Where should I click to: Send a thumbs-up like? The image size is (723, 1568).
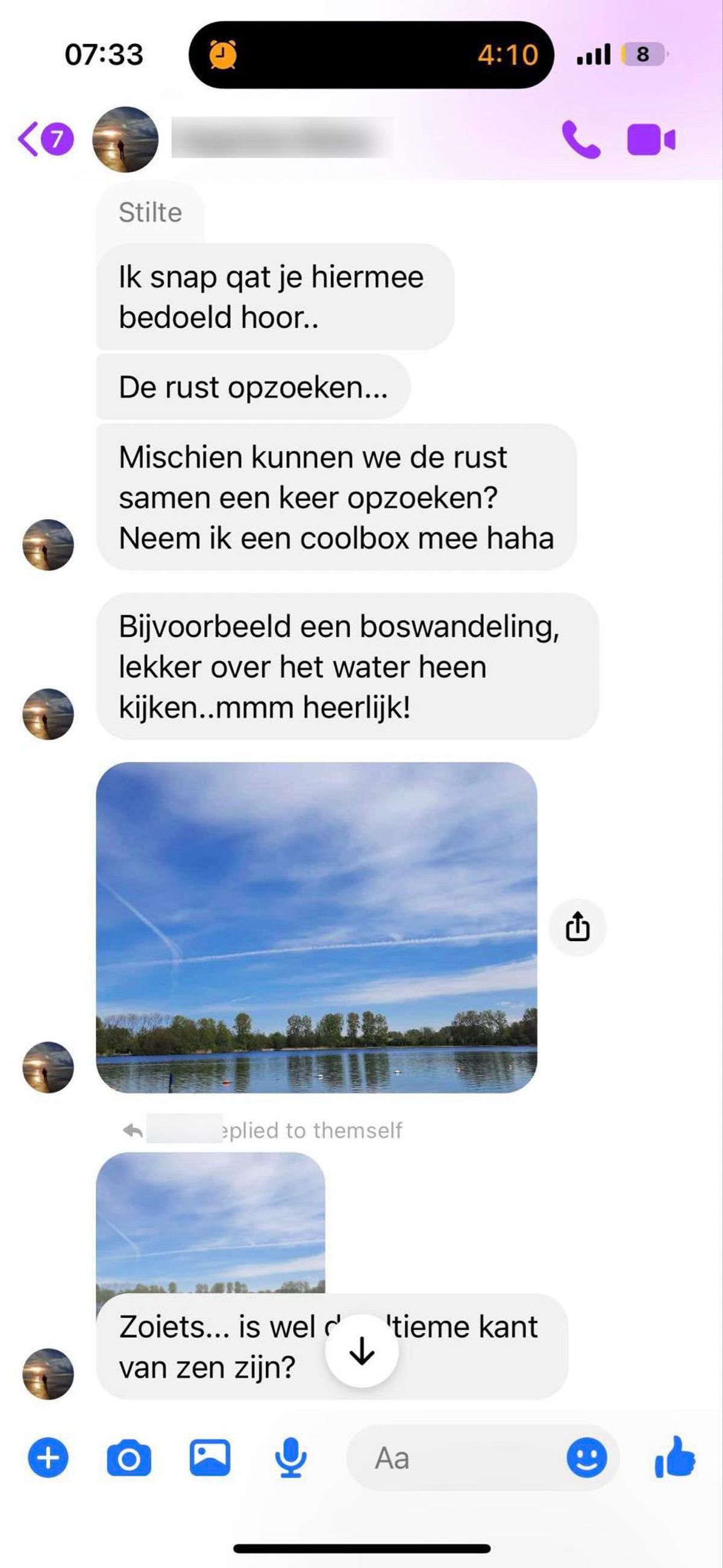(675, 1458)
